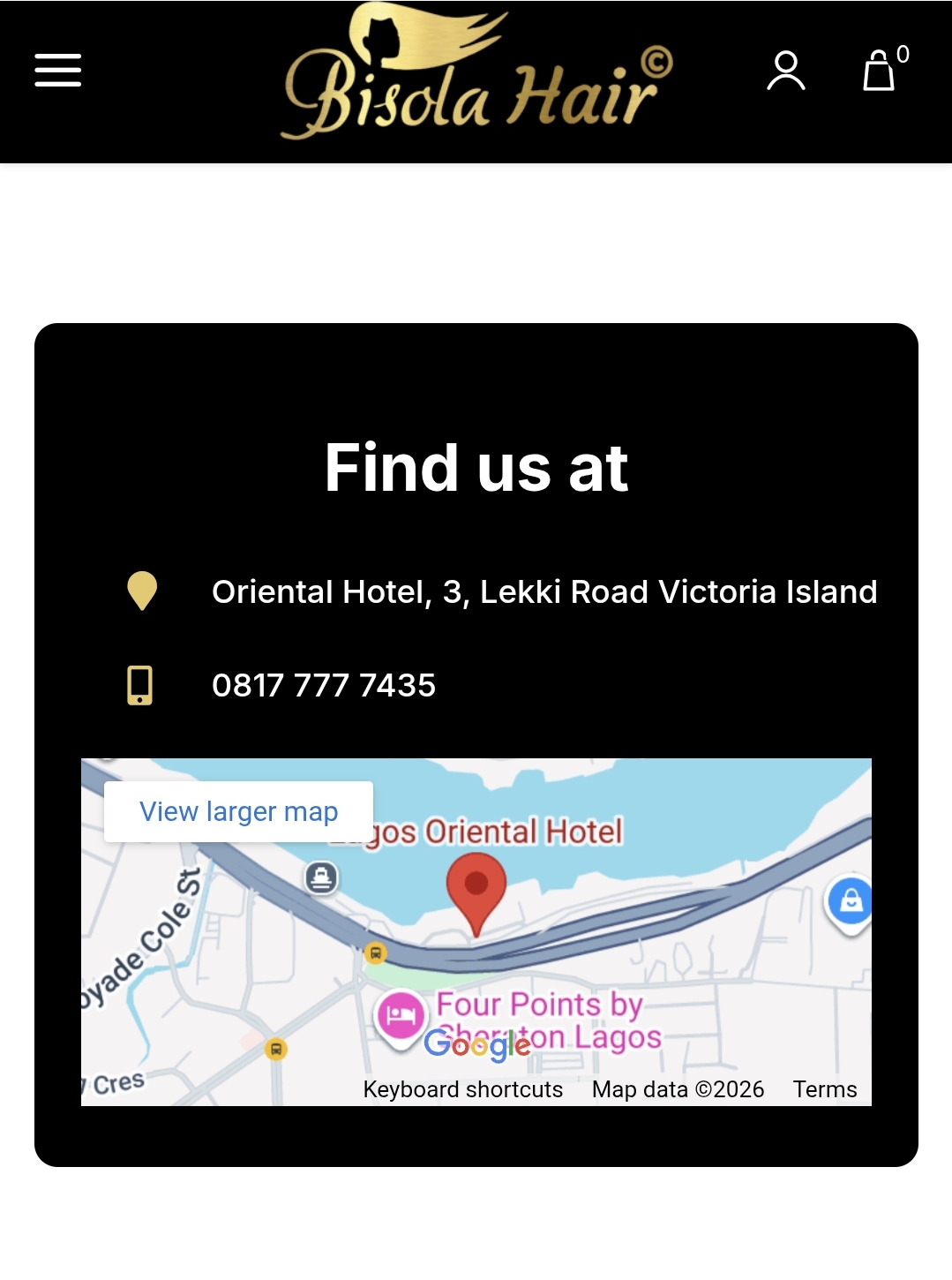The image size is (952, 1280).
Task: Open the hamburger navigation menu
Action: pyautogui.click(x=58, y=71)
